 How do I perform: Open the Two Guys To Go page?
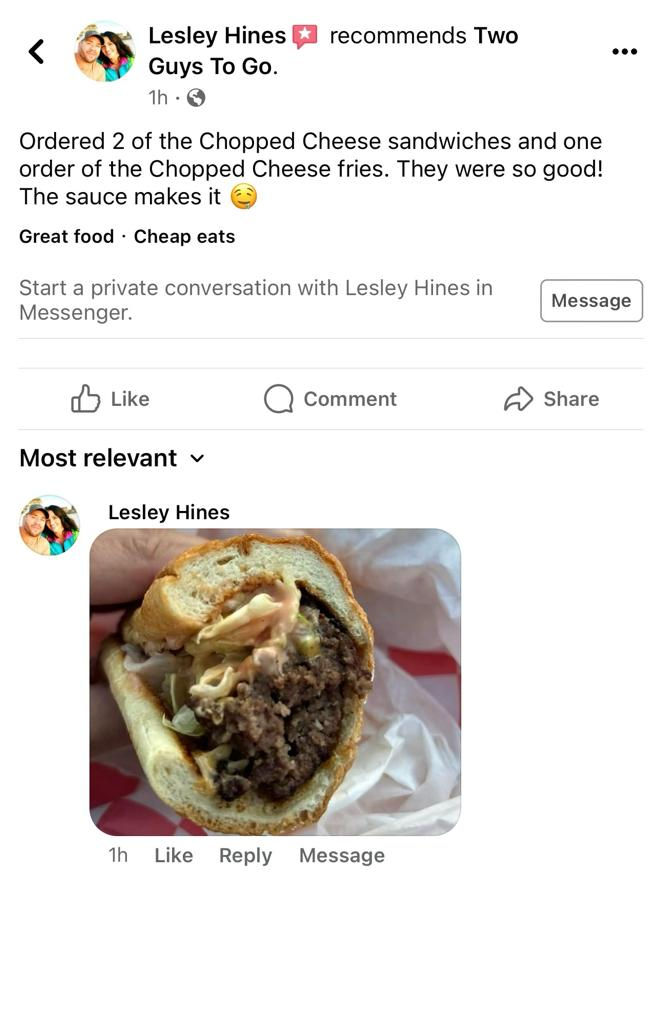[212, 67]
